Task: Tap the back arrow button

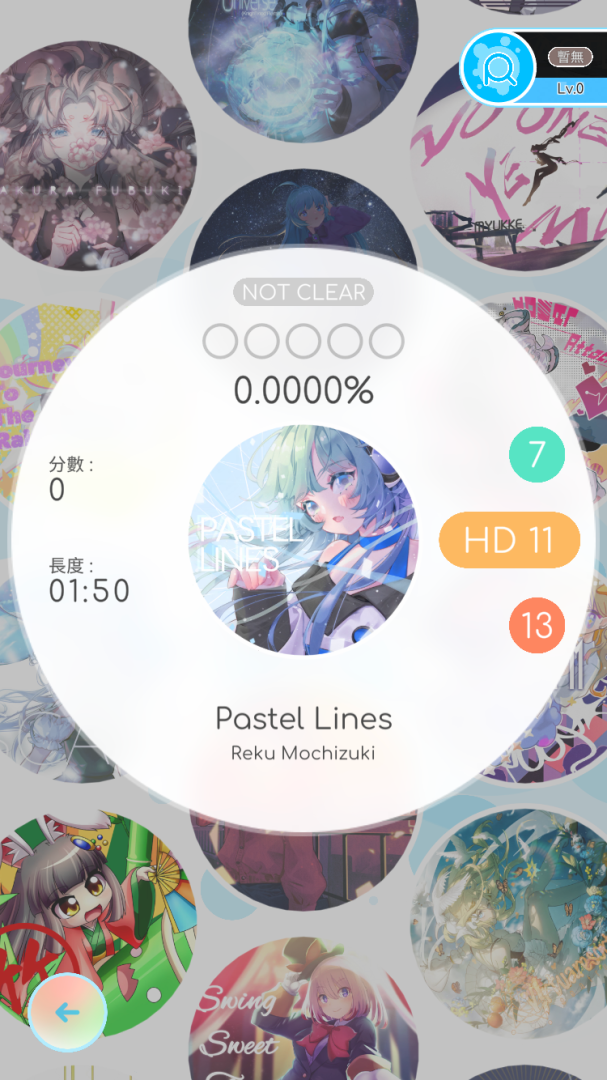Action: pos(67,1012)
